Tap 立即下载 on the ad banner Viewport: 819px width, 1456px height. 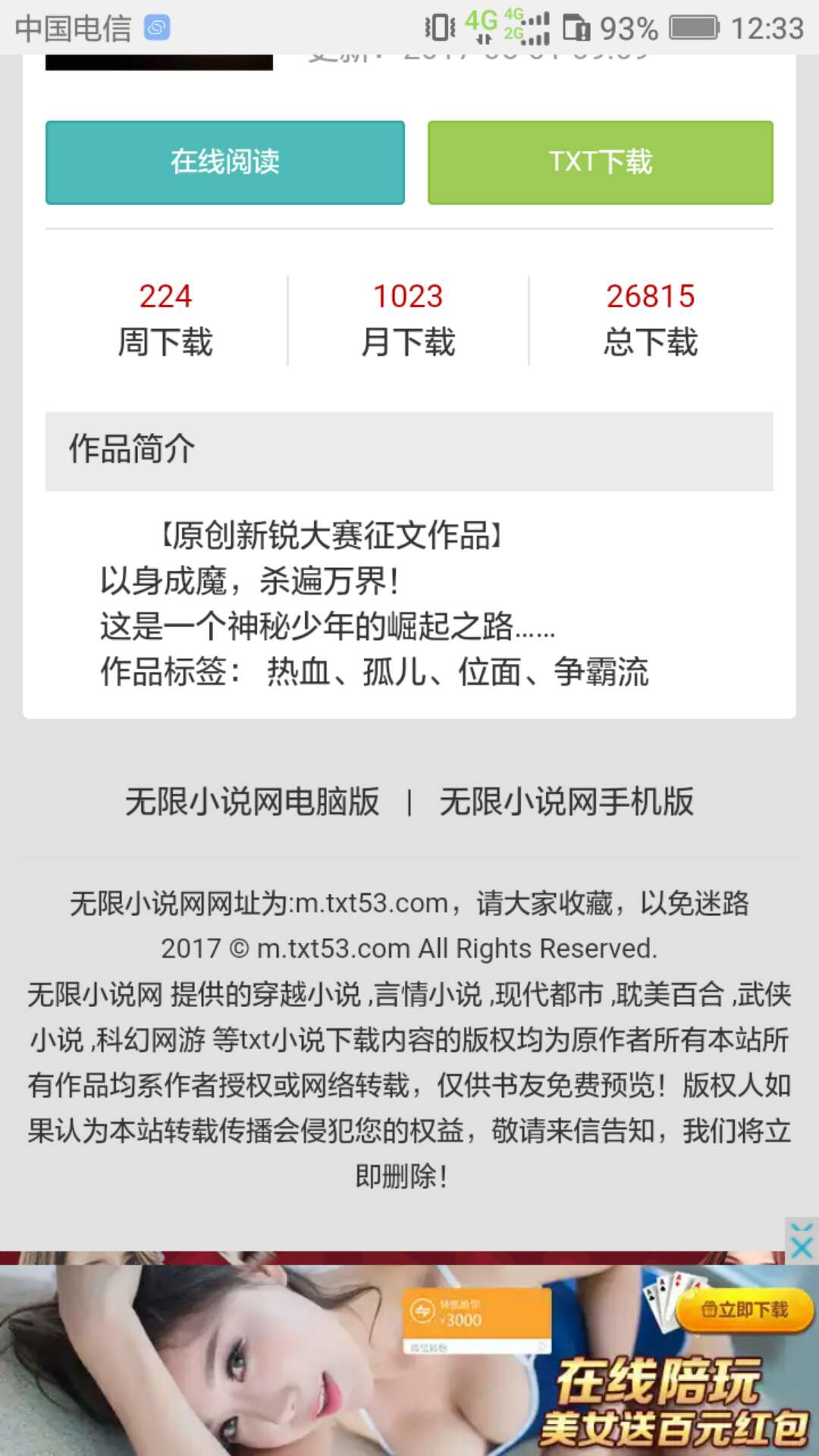tap(745, 1310)
